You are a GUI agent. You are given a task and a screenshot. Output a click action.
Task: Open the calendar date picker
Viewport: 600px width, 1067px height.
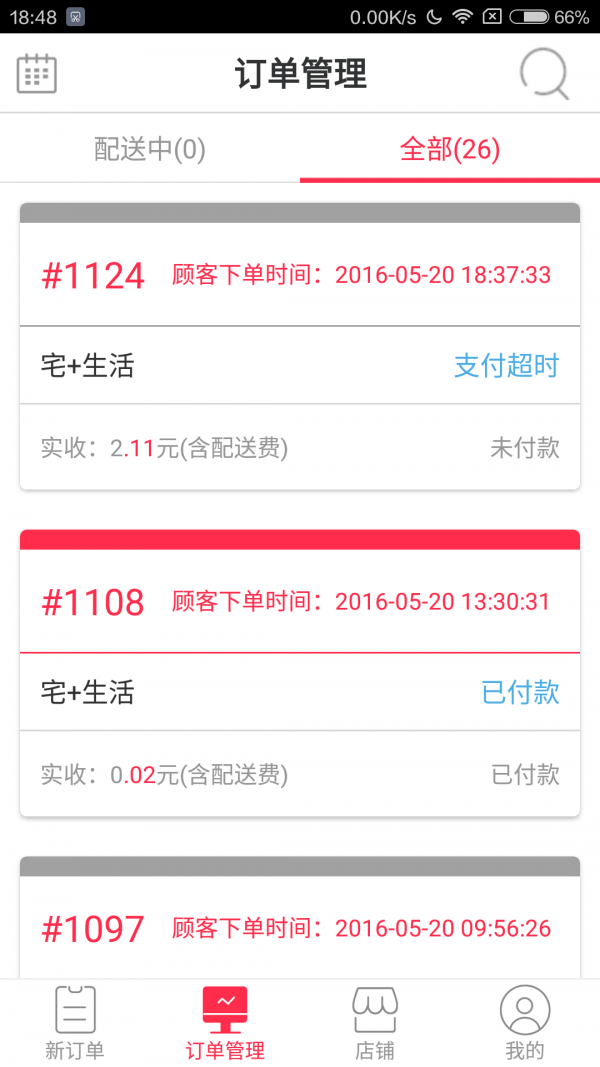pos(37,74)
